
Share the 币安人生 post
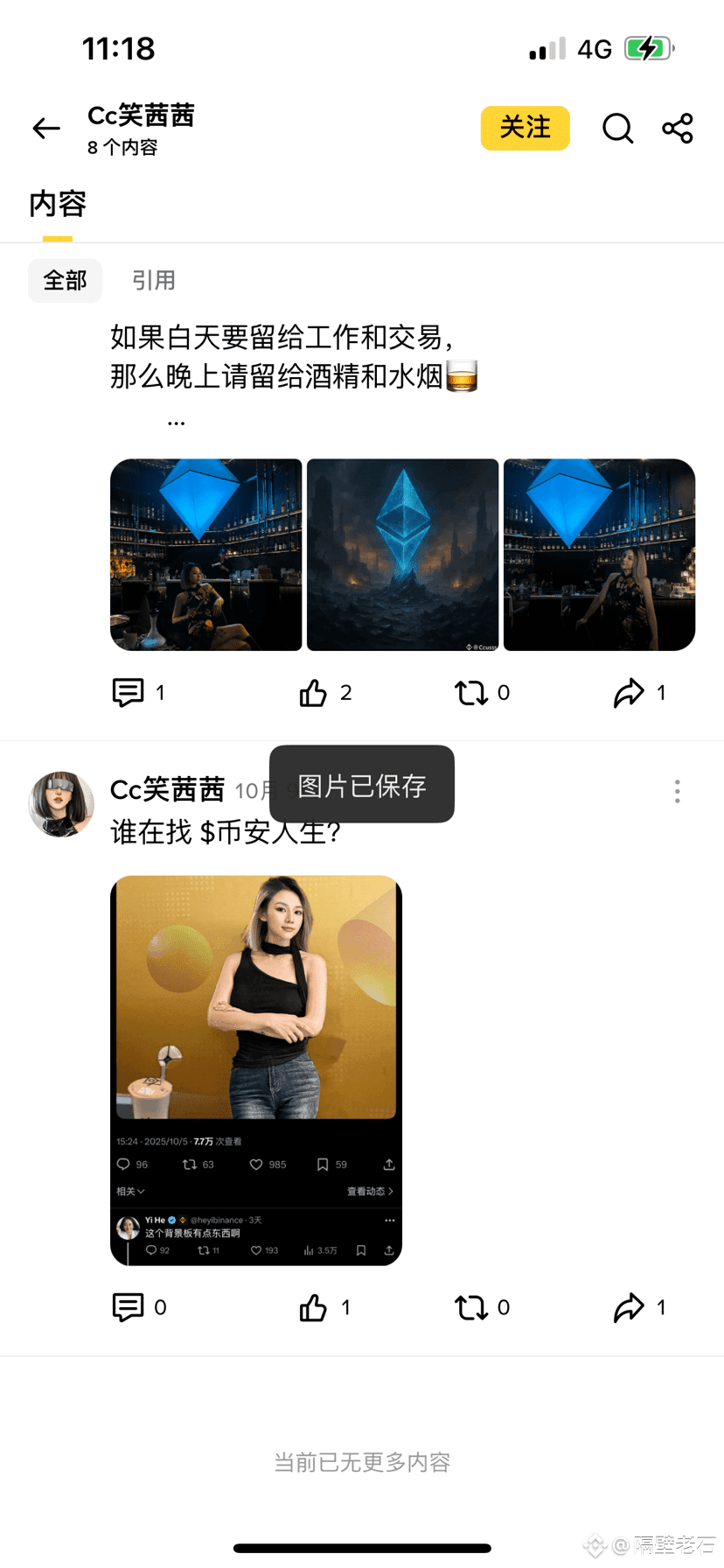click(629, 1307)
